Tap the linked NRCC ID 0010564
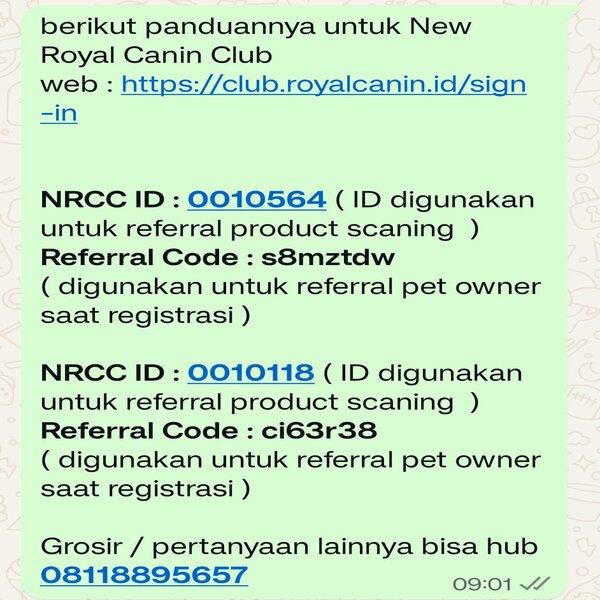 pos(256,198)
